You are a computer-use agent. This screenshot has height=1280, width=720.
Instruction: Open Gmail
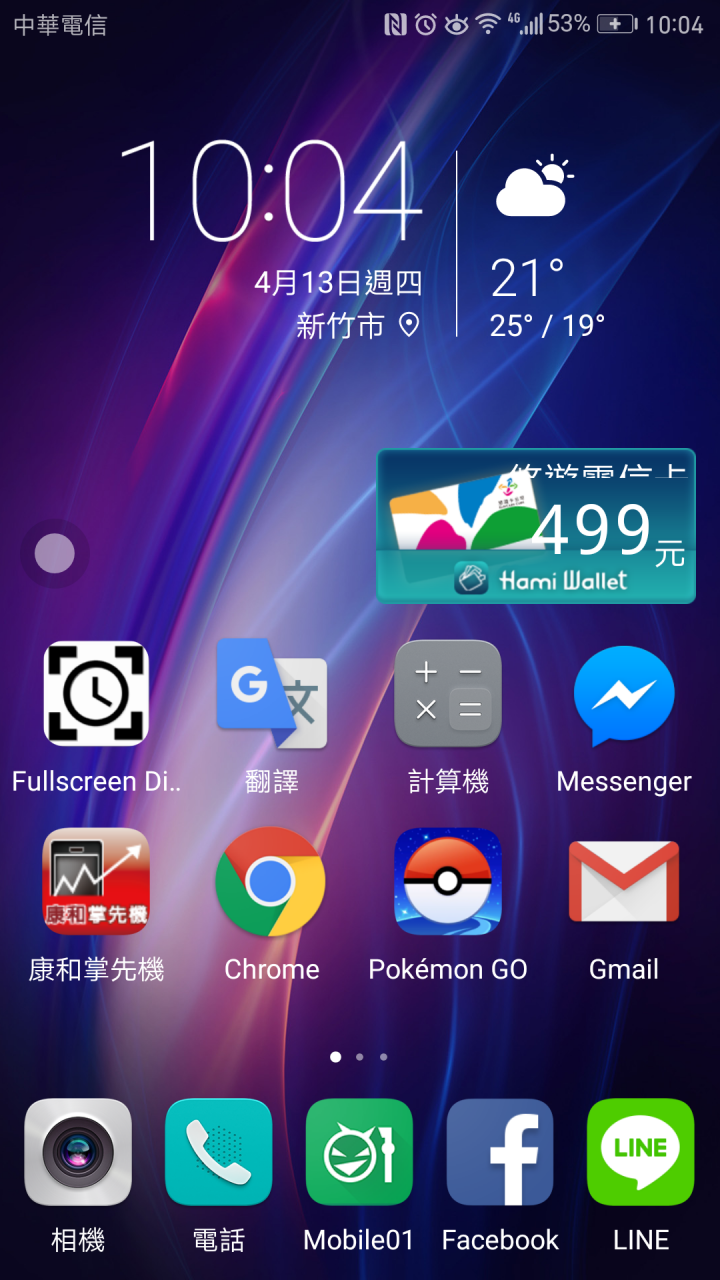624,882
